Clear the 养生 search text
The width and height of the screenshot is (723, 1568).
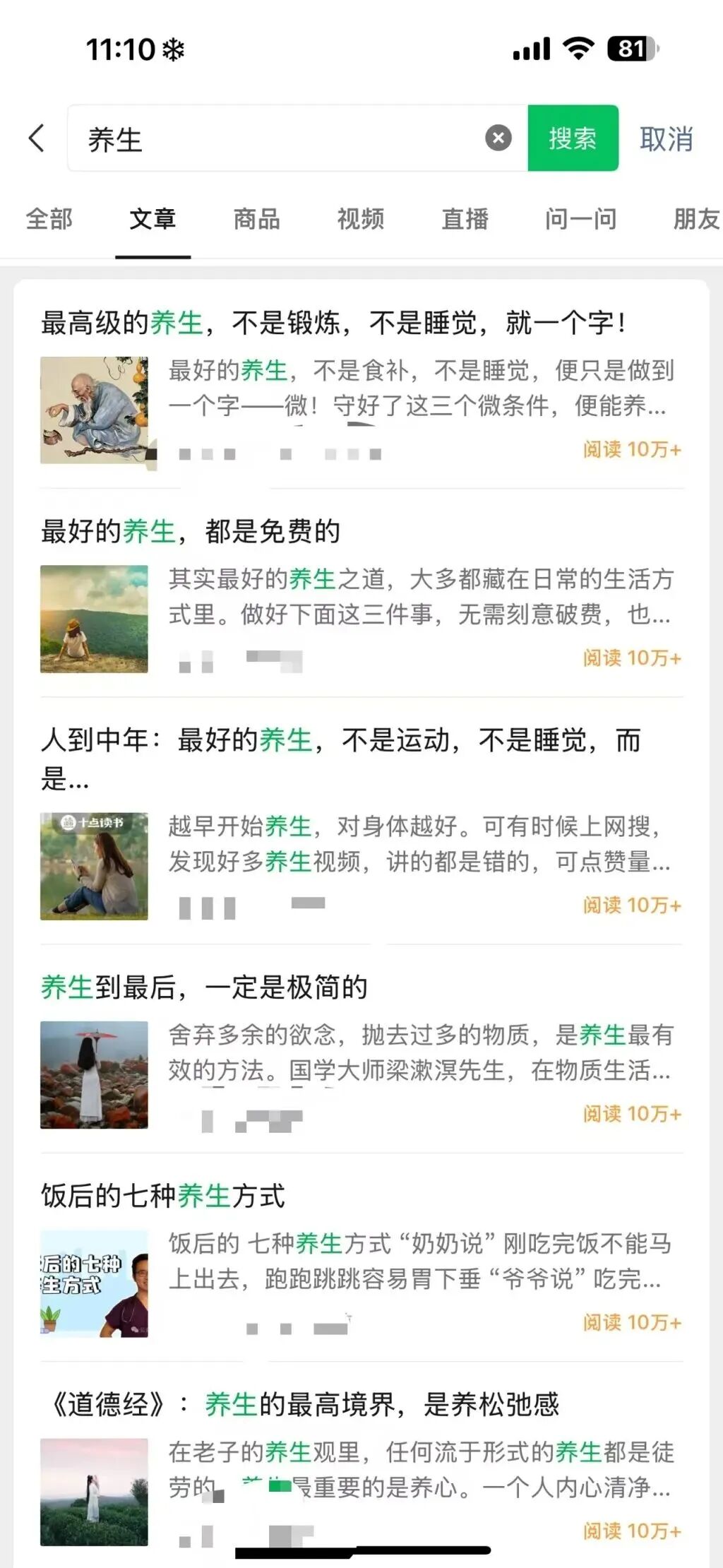pos(498,138)
